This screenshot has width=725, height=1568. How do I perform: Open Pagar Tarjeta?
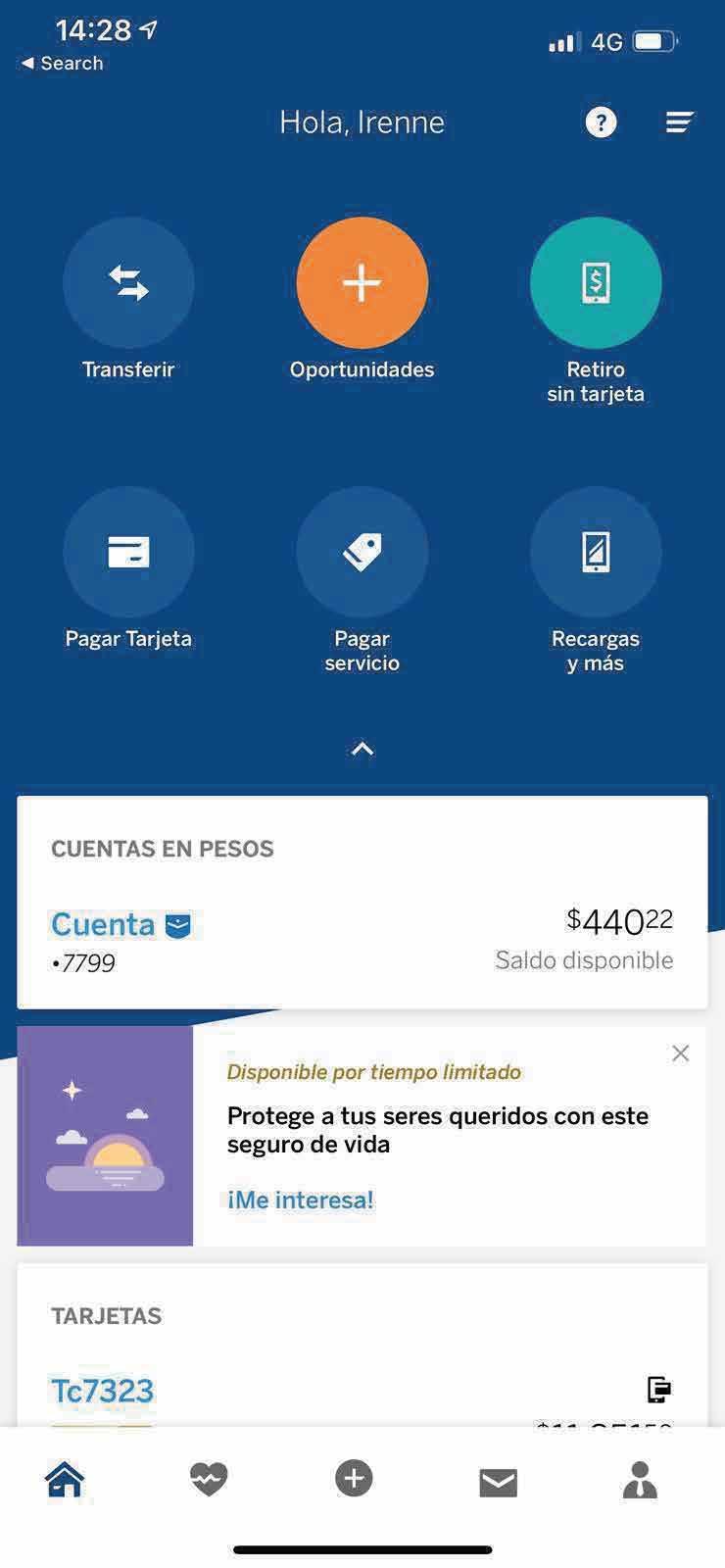pyautogui.click(x=128, y=553)
